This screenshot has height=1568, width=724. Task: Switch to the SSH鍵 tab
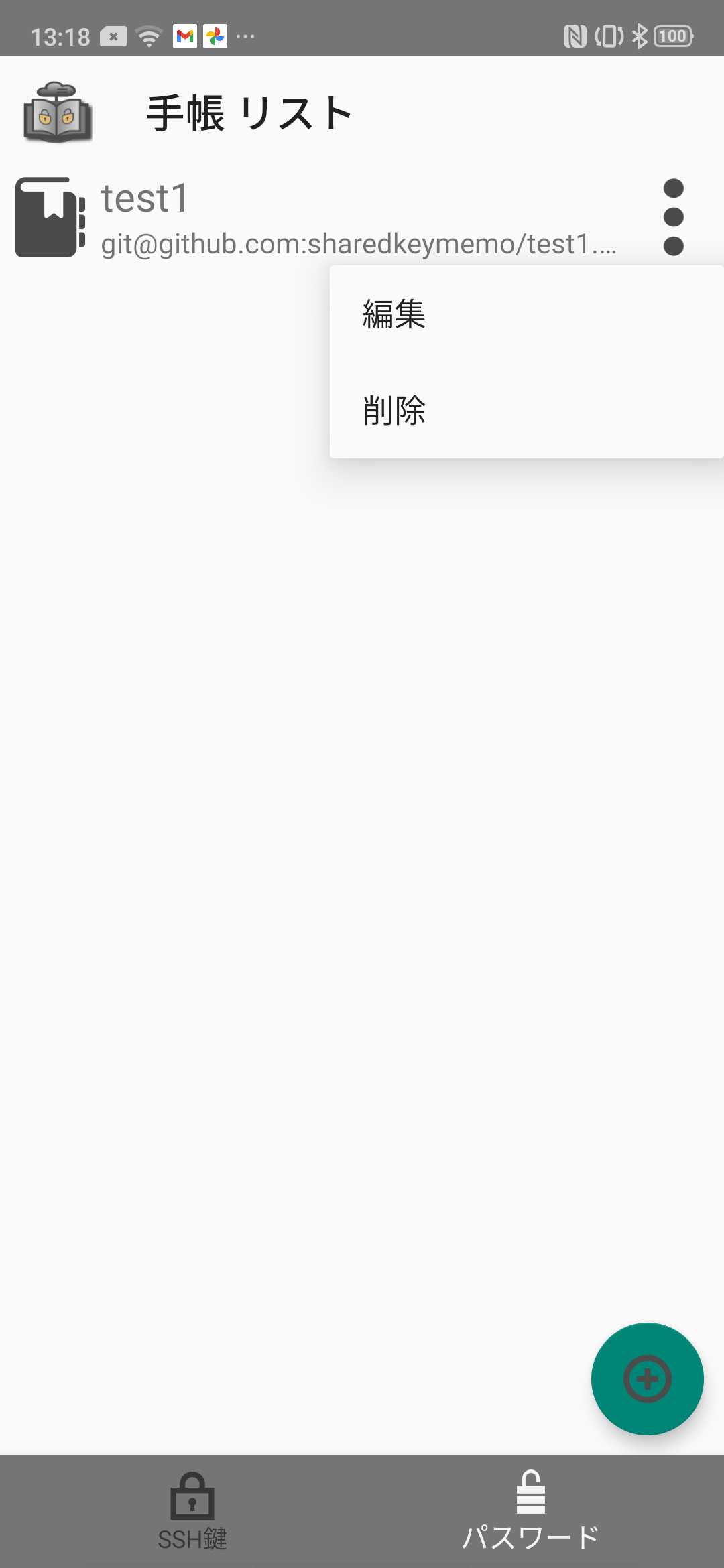pos(192,1512)
